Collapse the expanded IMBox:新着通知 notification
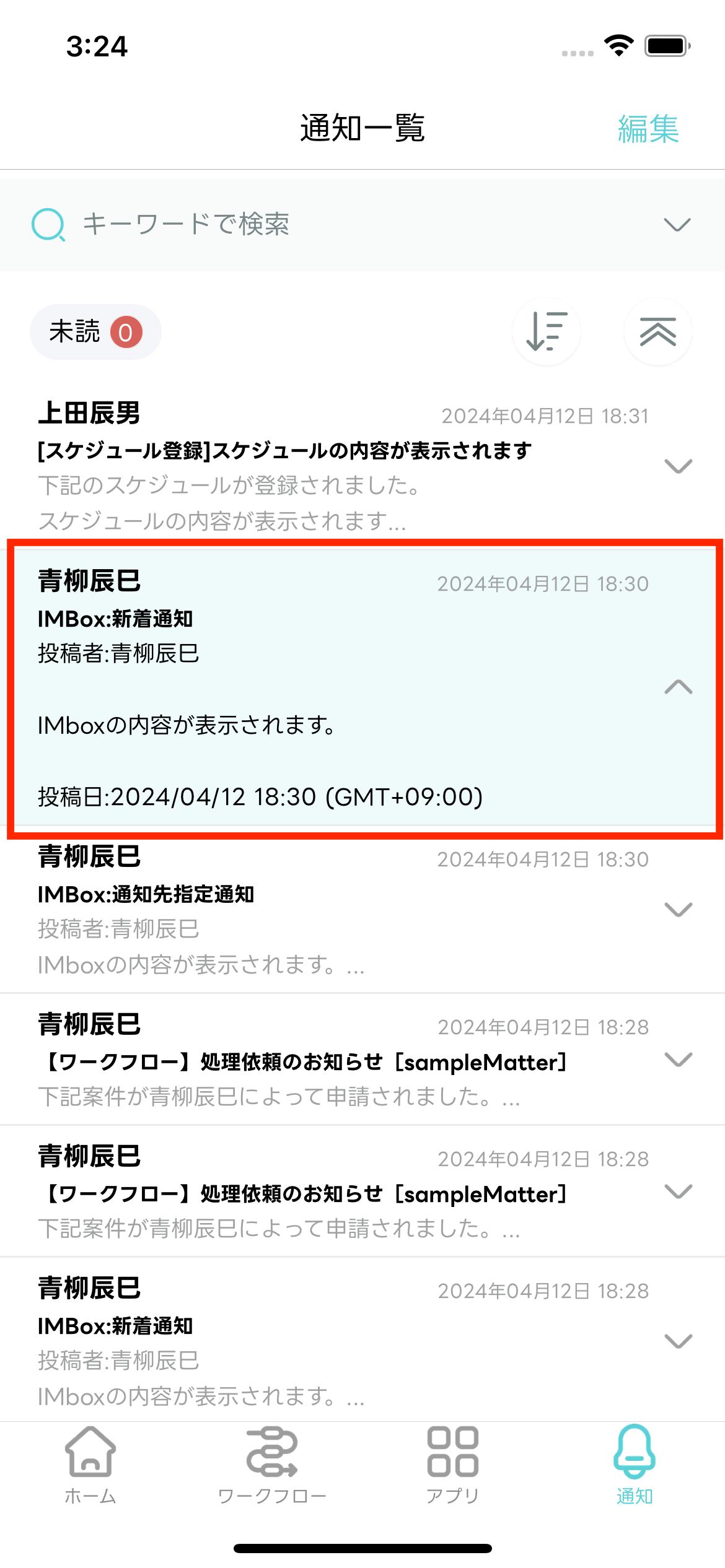The height and width of the screenshot is (1568, 725). pyautogui.click(x=678, y=687)
